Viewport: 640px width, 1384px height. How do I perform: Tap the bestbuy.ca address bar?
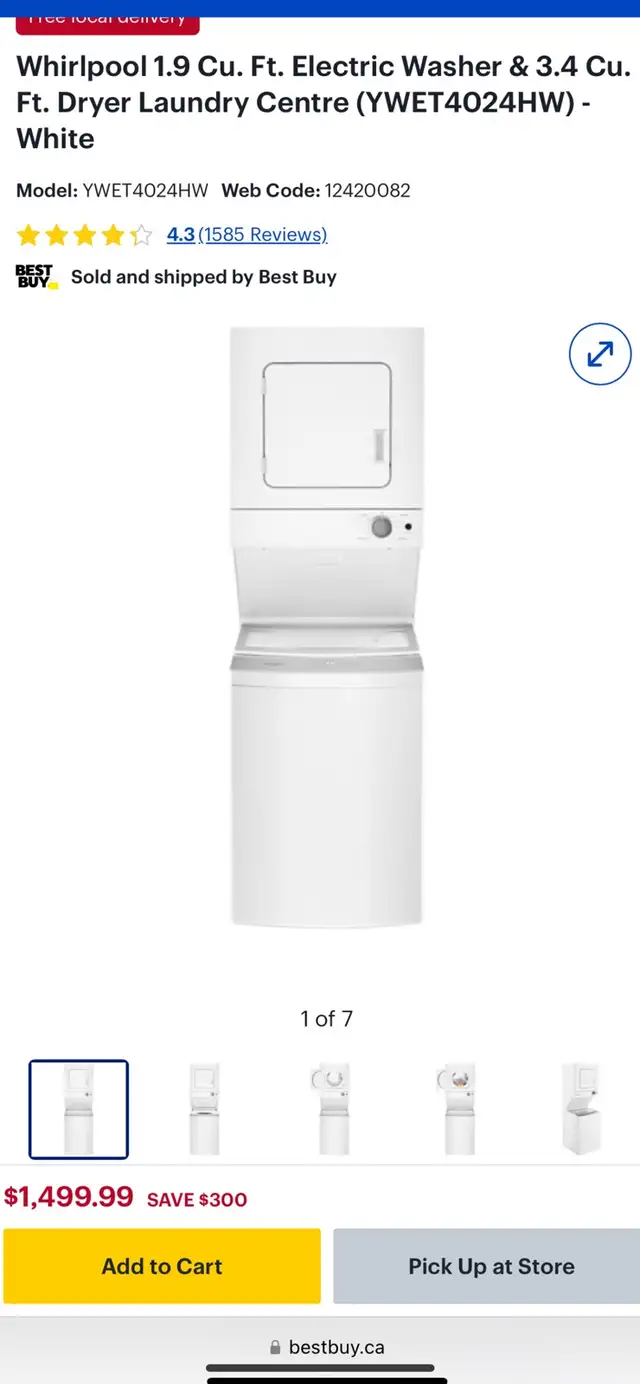327,1347
